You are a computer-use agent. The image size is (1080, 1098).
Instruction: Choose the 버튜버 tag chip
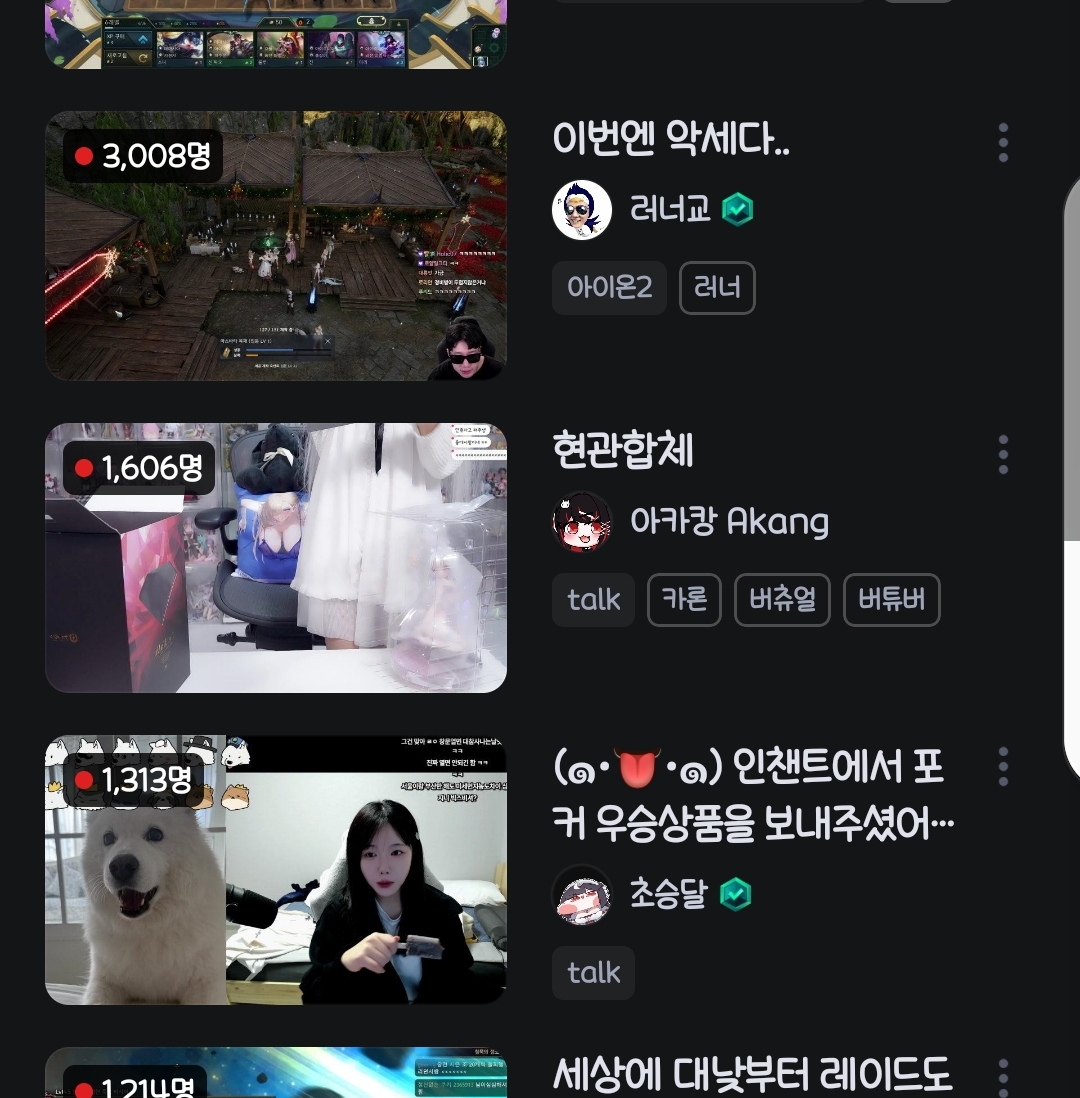(891, 600)
